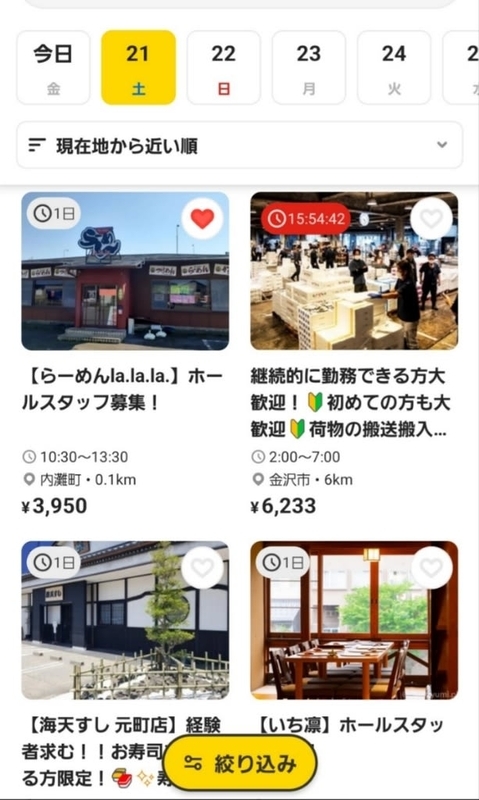Image resolution: width=479 pixels, height=800 pixels.
Task: Select the 今日 (Friday) date chip
Action: point(54,67)
